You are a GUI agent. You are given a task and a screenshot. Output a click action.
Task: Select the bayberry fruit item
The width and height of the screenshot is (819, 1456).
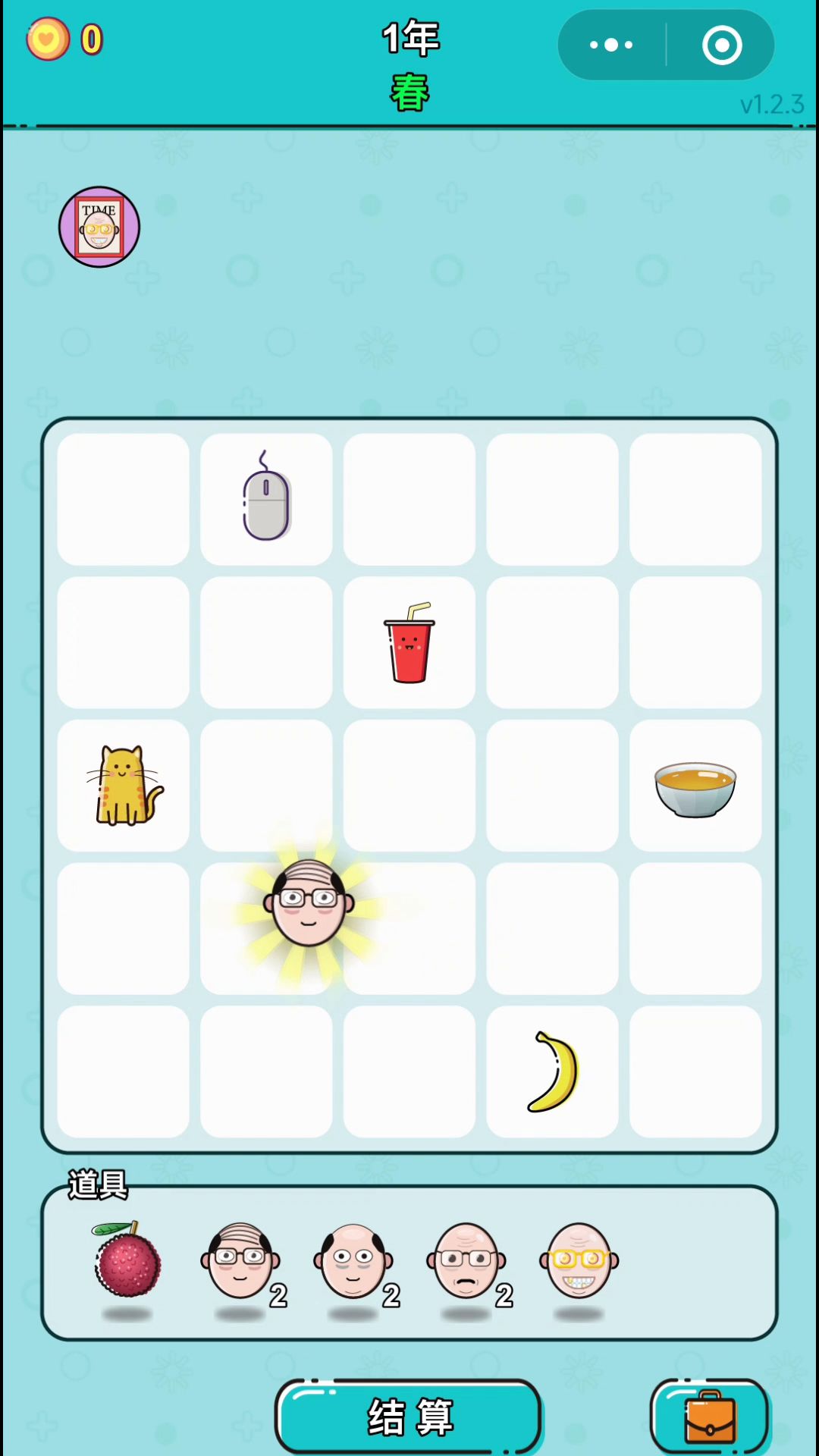[x=127, y=1260]
